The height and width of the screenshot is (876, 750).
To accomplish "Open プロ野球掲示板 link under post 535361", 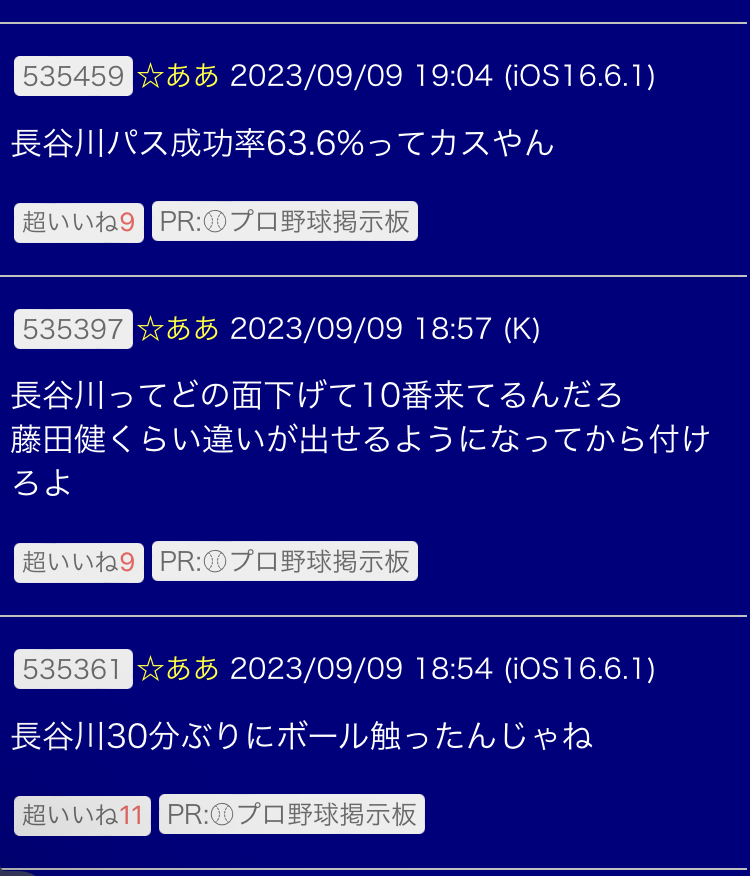I will 292,815.
